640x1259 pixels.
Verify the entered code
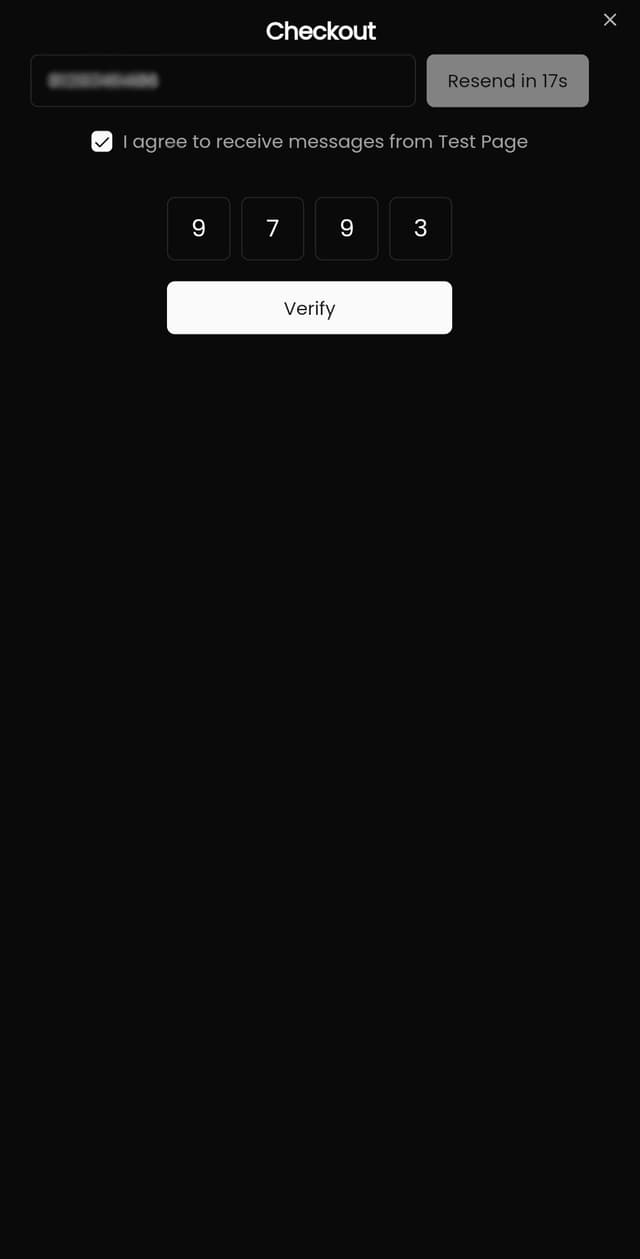point(309,308)
